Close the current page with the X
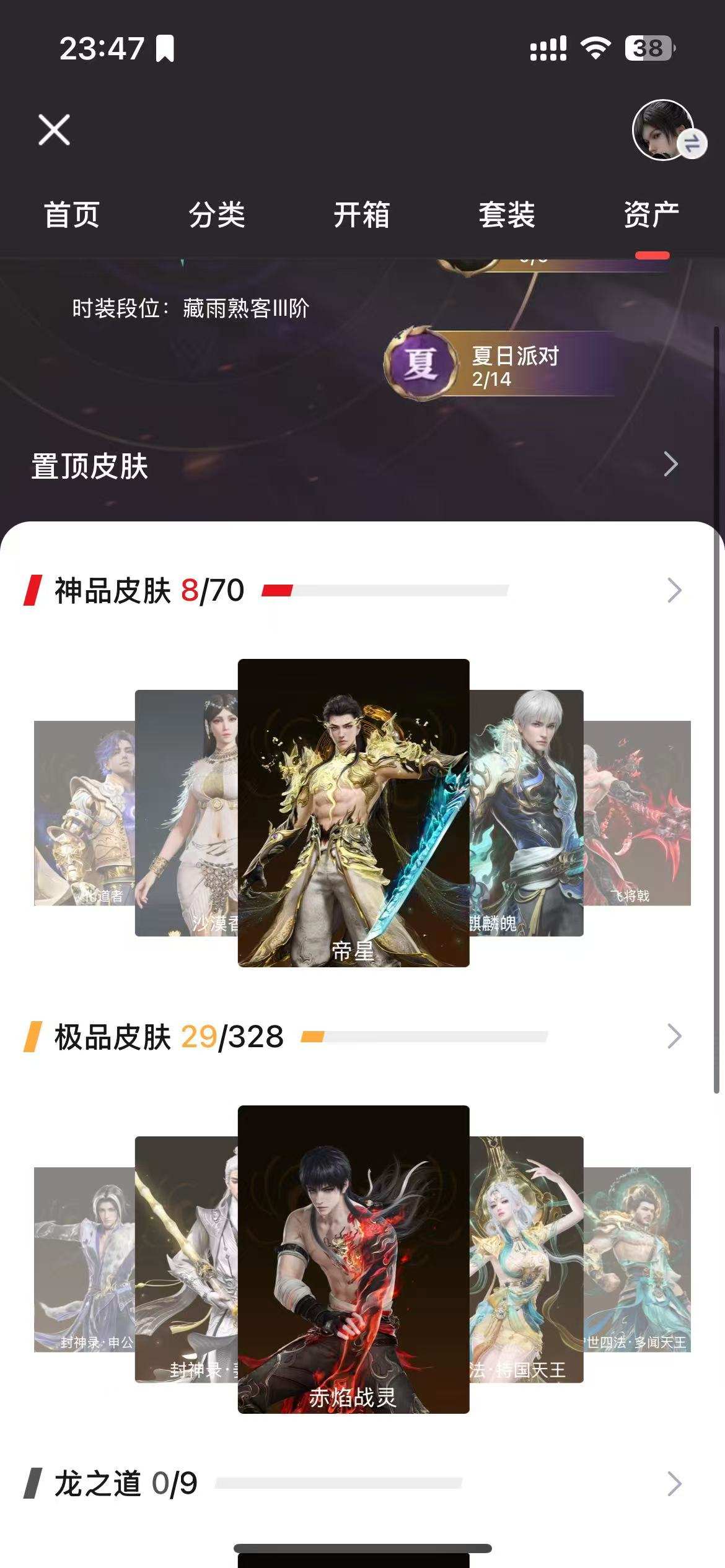Viewport: 725px width, 1568px height. [53, 131]
